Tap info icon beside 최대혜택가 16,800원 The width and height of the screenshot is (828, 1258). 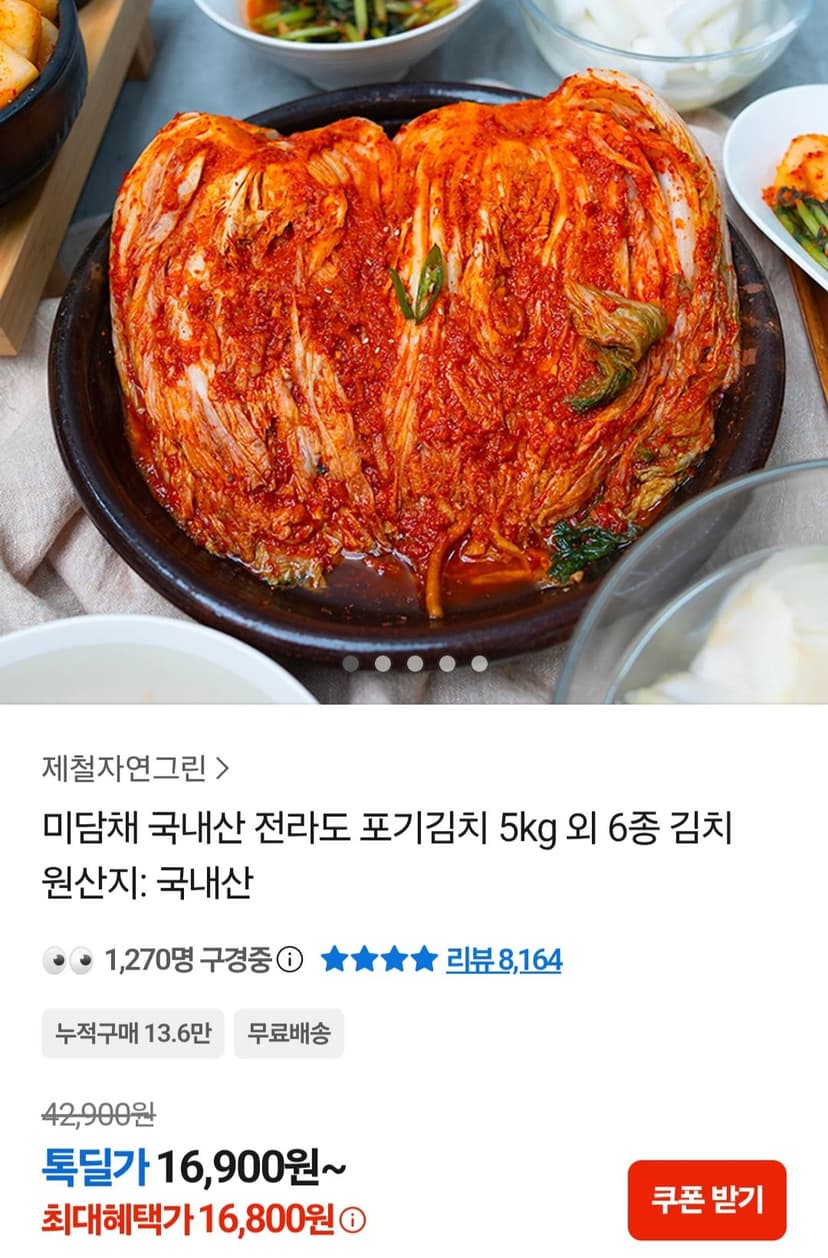coord(352,1220)
